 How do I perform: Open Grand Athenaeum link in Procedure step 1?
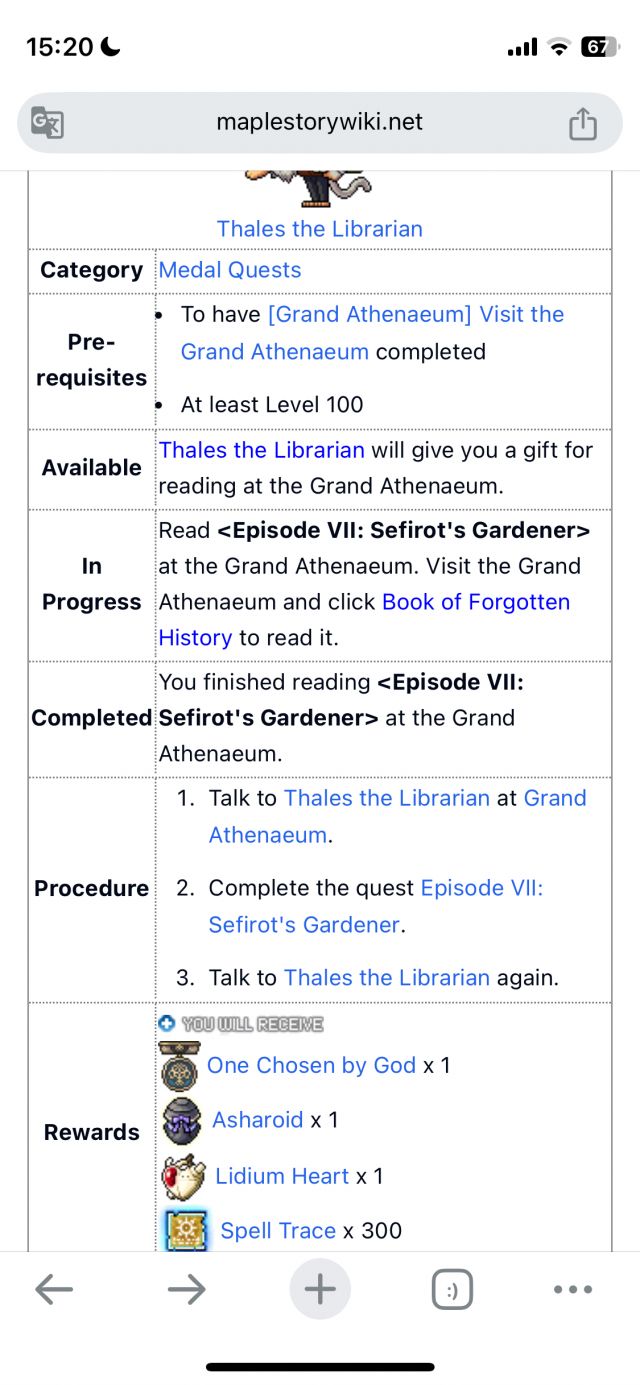(554, 798)
